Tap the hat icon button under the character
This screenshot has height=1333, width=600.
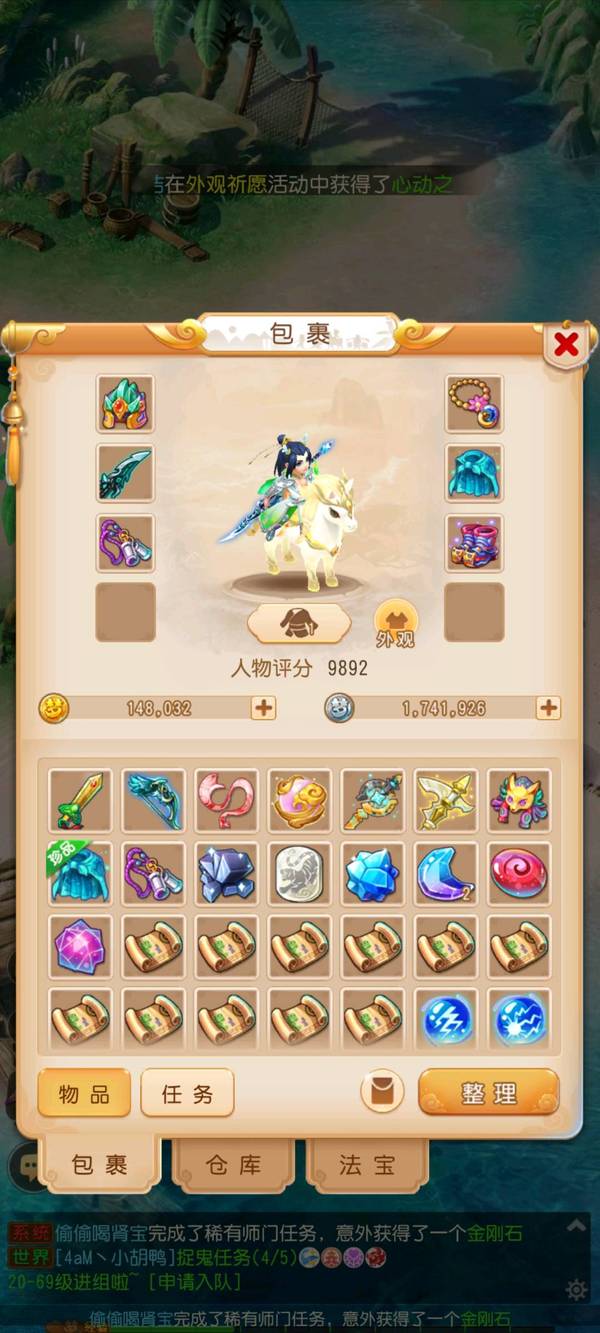point(299,623)
